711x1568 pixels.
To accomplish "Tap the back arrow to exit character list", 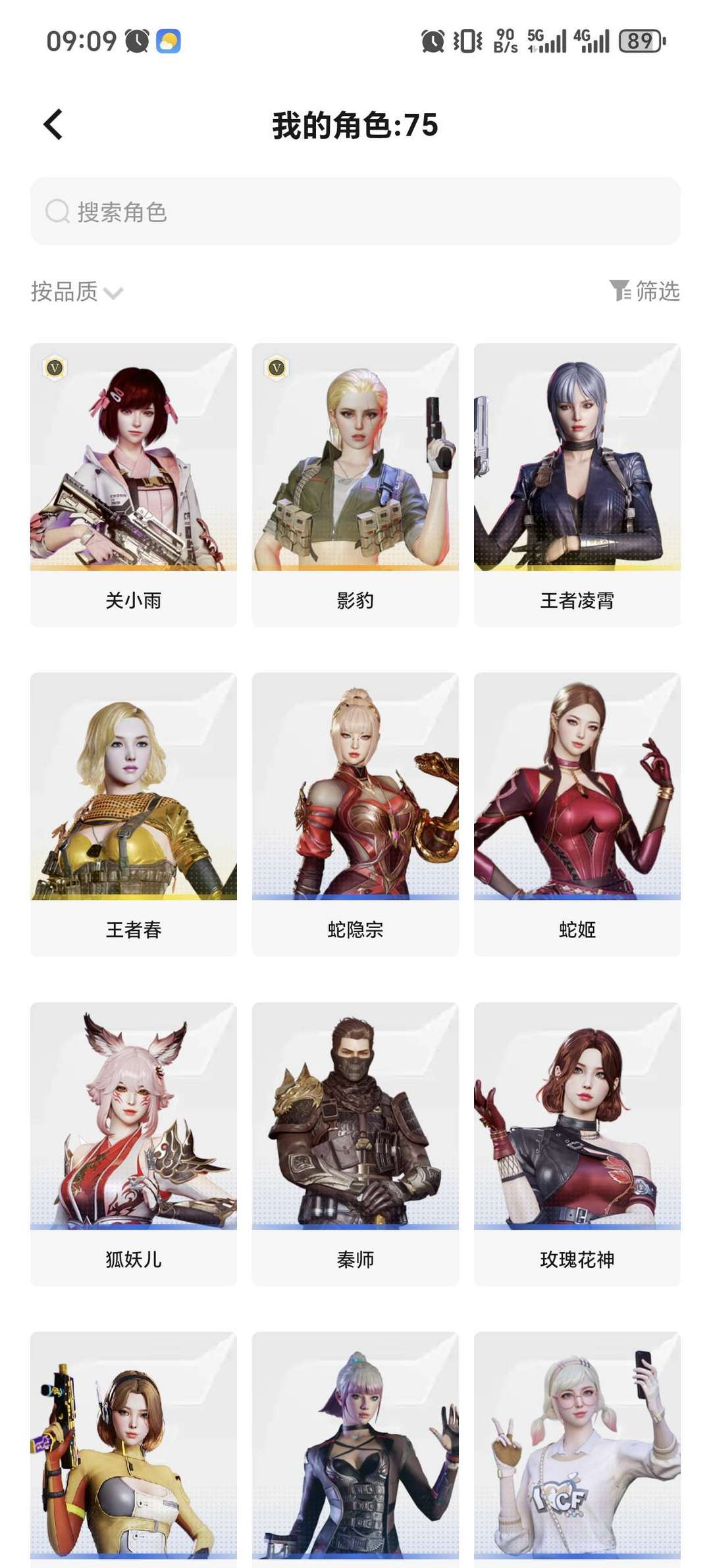I will tap(53, 125).
